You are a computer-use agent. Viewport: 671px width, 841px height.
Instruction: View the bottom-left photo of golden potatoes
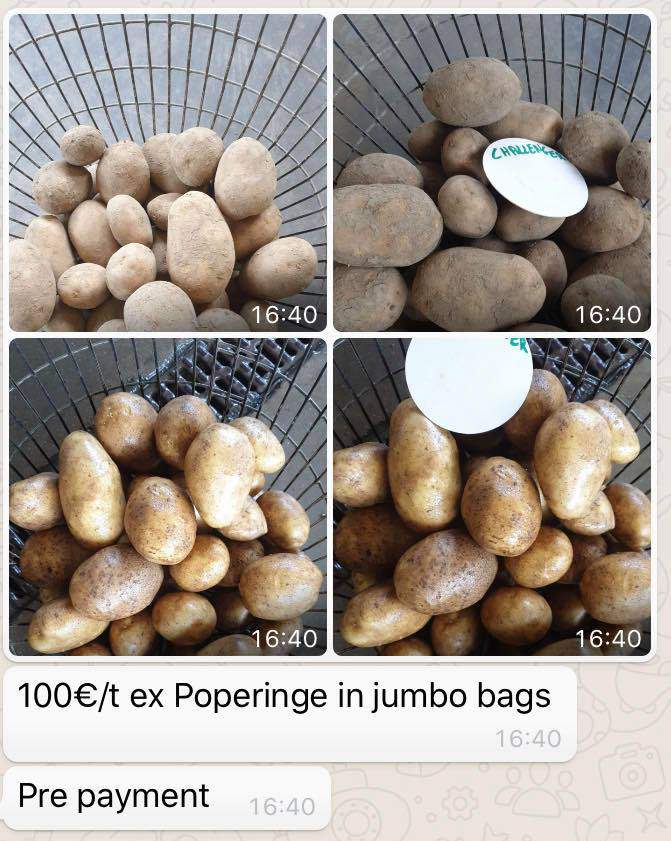tap(167, 497)
